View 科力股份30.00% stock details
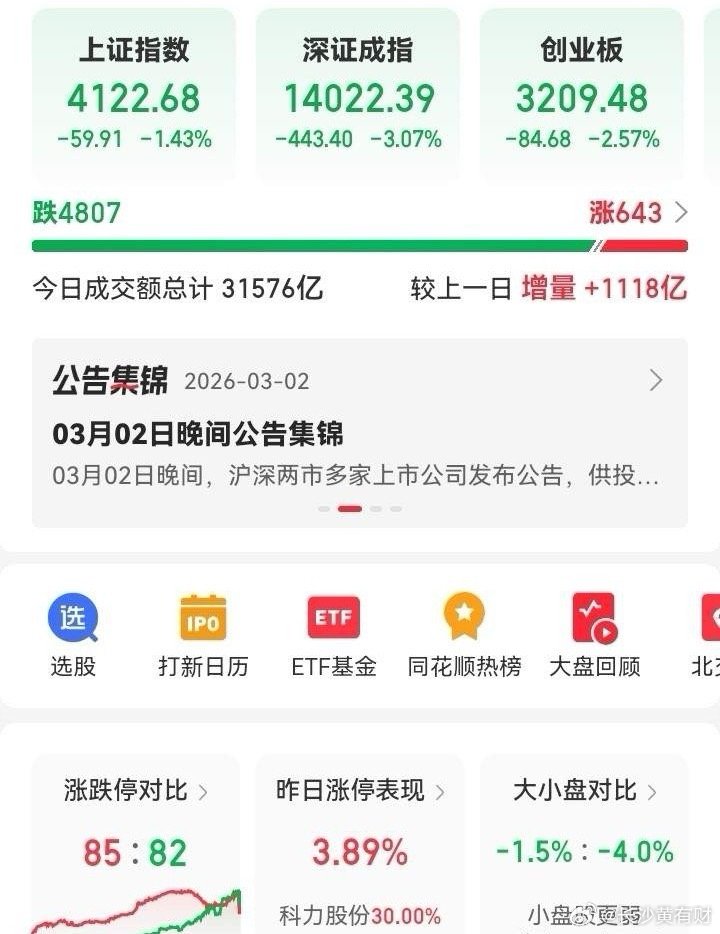Image resolution: width=720 pixels, height=934 pixels. [x=358, y=913]
